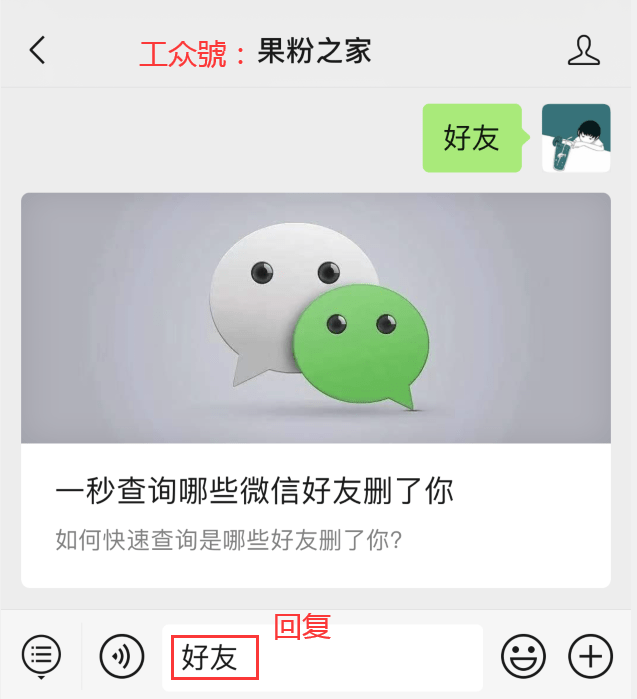Open the article card about deleted WeChat friends
Image resolution: width=637 pixels, height=699 pixels.
coord(315,389)
